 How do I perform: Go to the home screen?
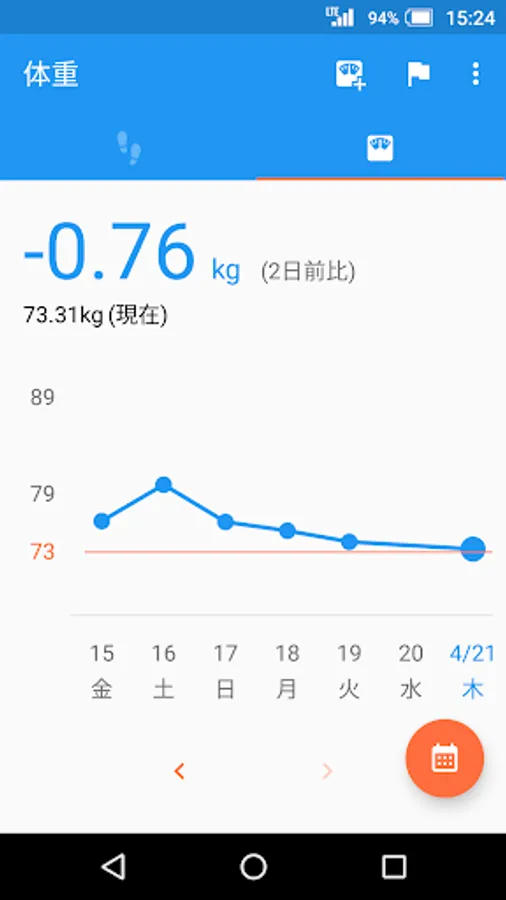(x=254, y=866)
